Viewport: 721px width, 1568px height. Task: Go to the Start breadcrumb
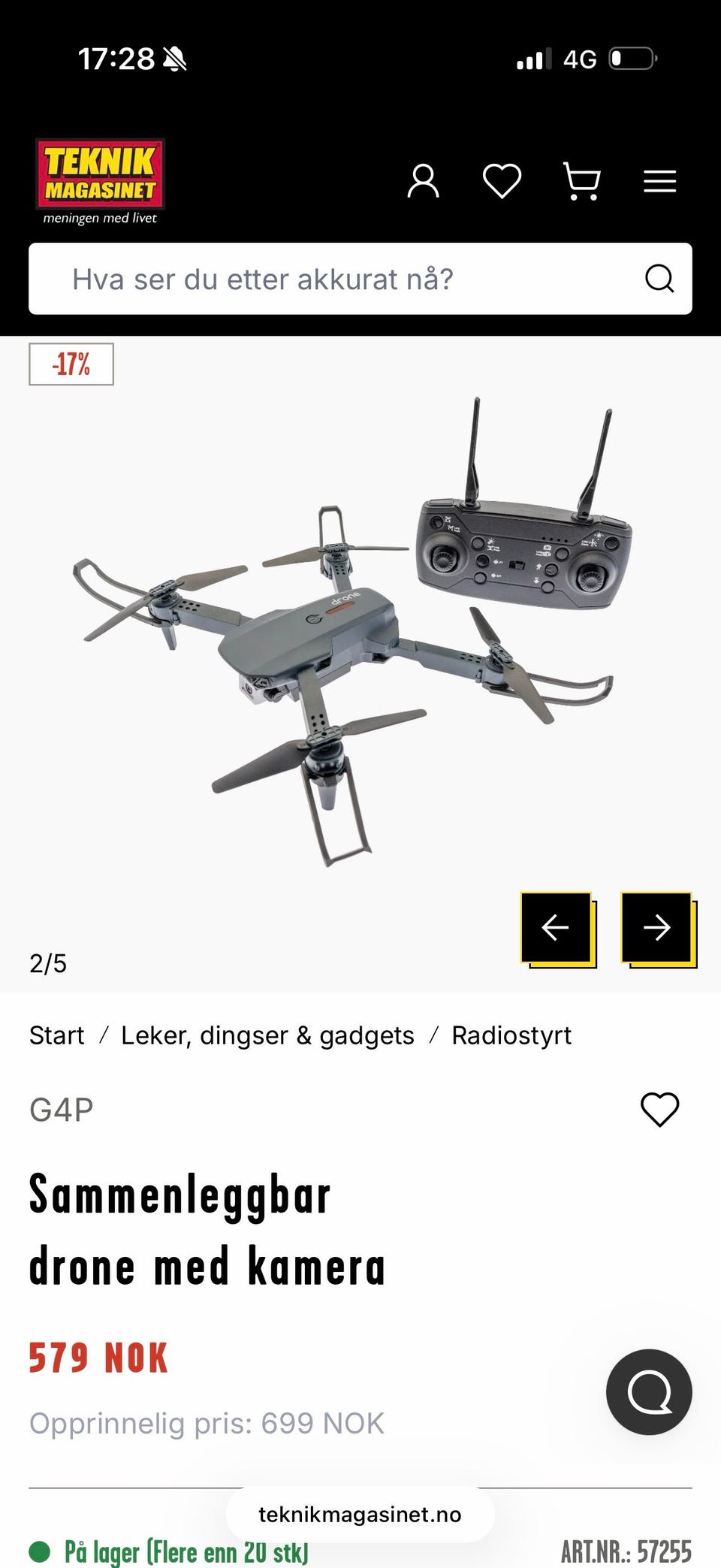(x=56, y=1035)
